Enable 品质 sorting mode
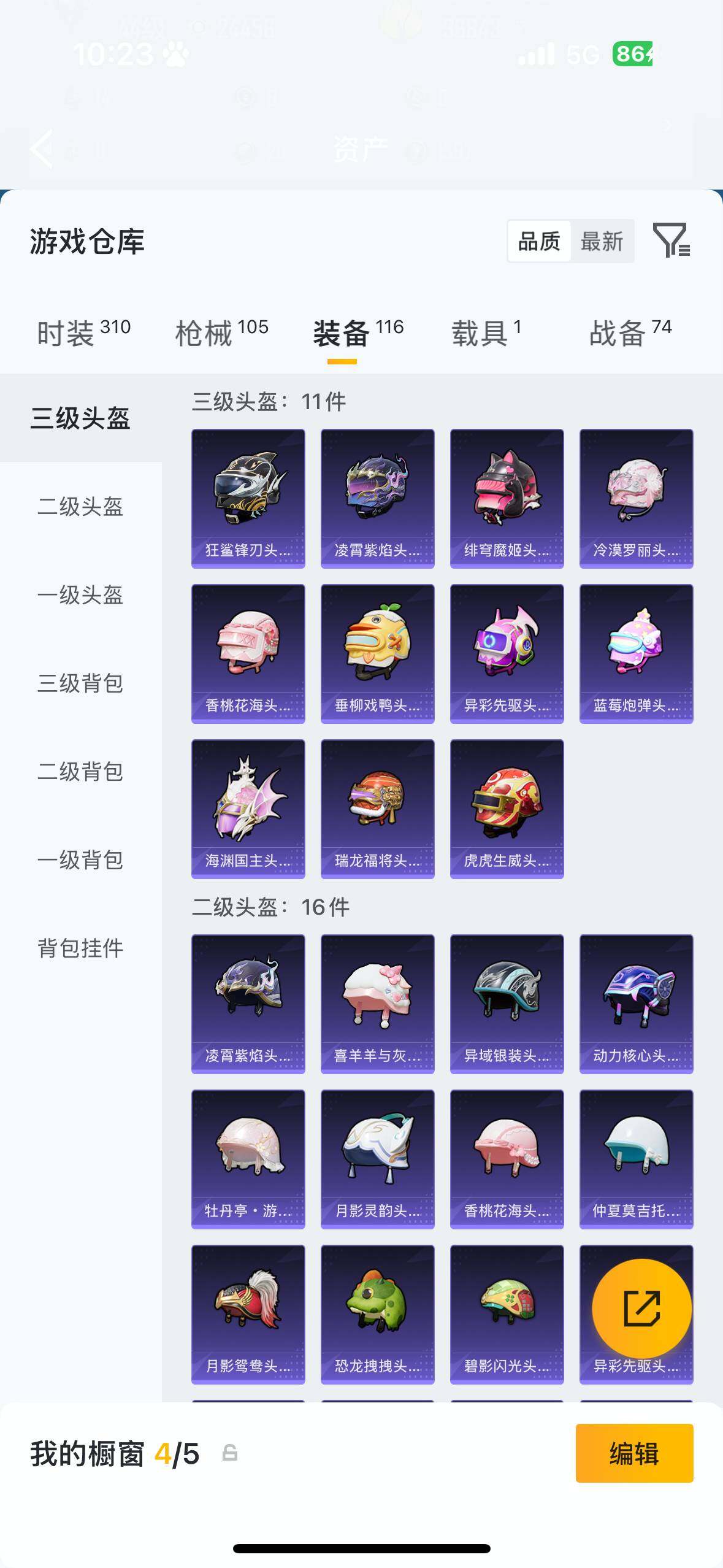Viewport: 723px width, 1568px height. click(x=538, y=240)
